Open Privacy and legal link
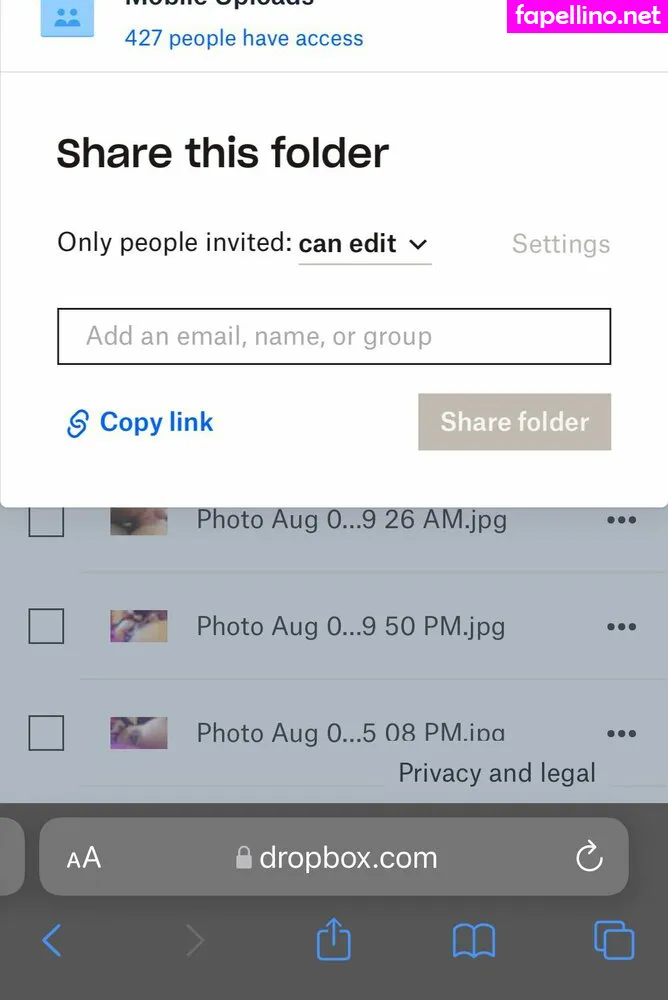Screen dimensions: 668x1000 coord(496,773)
